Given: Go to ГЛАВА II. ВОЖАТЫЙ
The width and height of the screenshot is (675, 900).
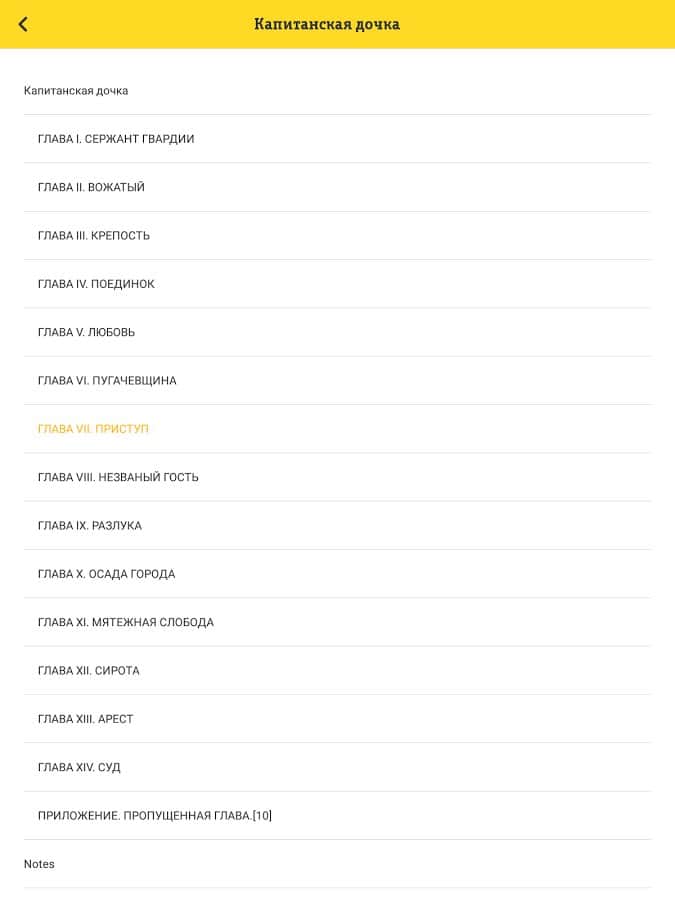Looking at the screenshot, I should pos(91,187).
